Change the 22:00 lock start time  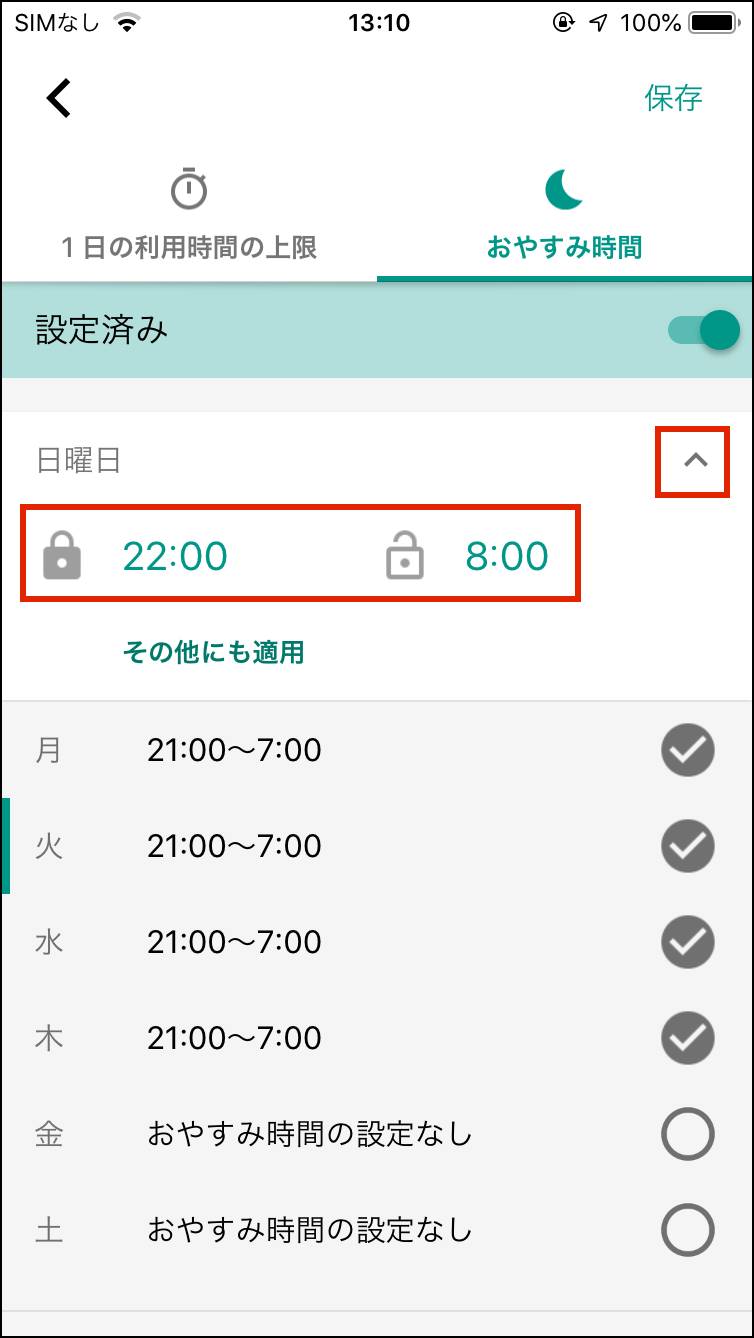(175, 556)
